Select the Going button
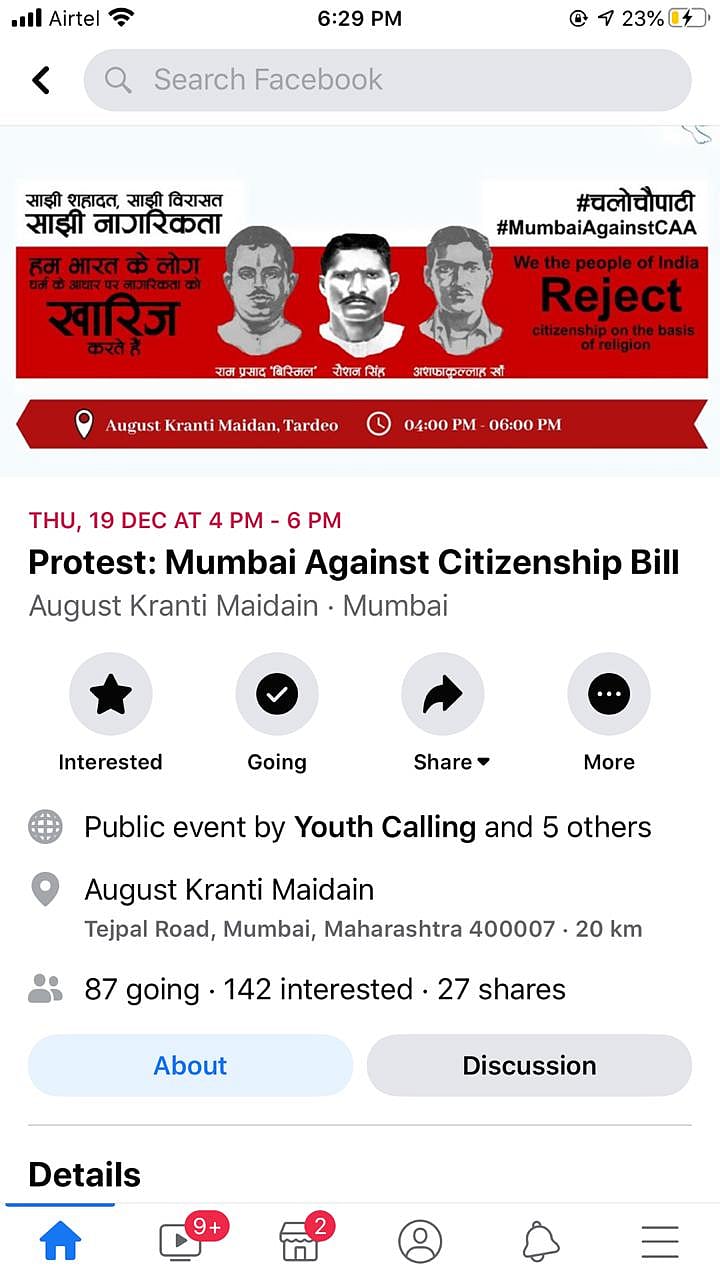 tap(277, 694)
